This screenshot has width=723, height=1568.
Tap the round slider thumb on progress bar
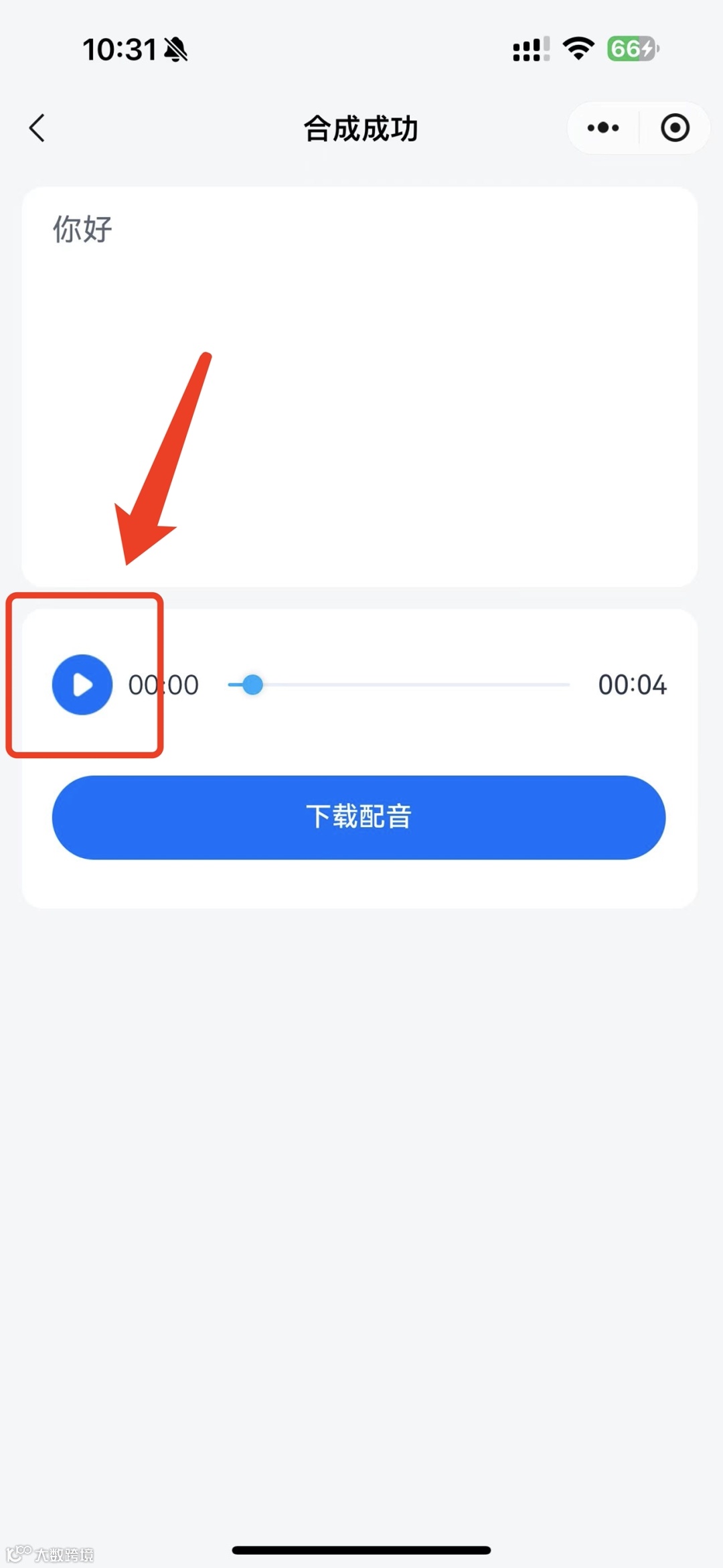point(254,684)
